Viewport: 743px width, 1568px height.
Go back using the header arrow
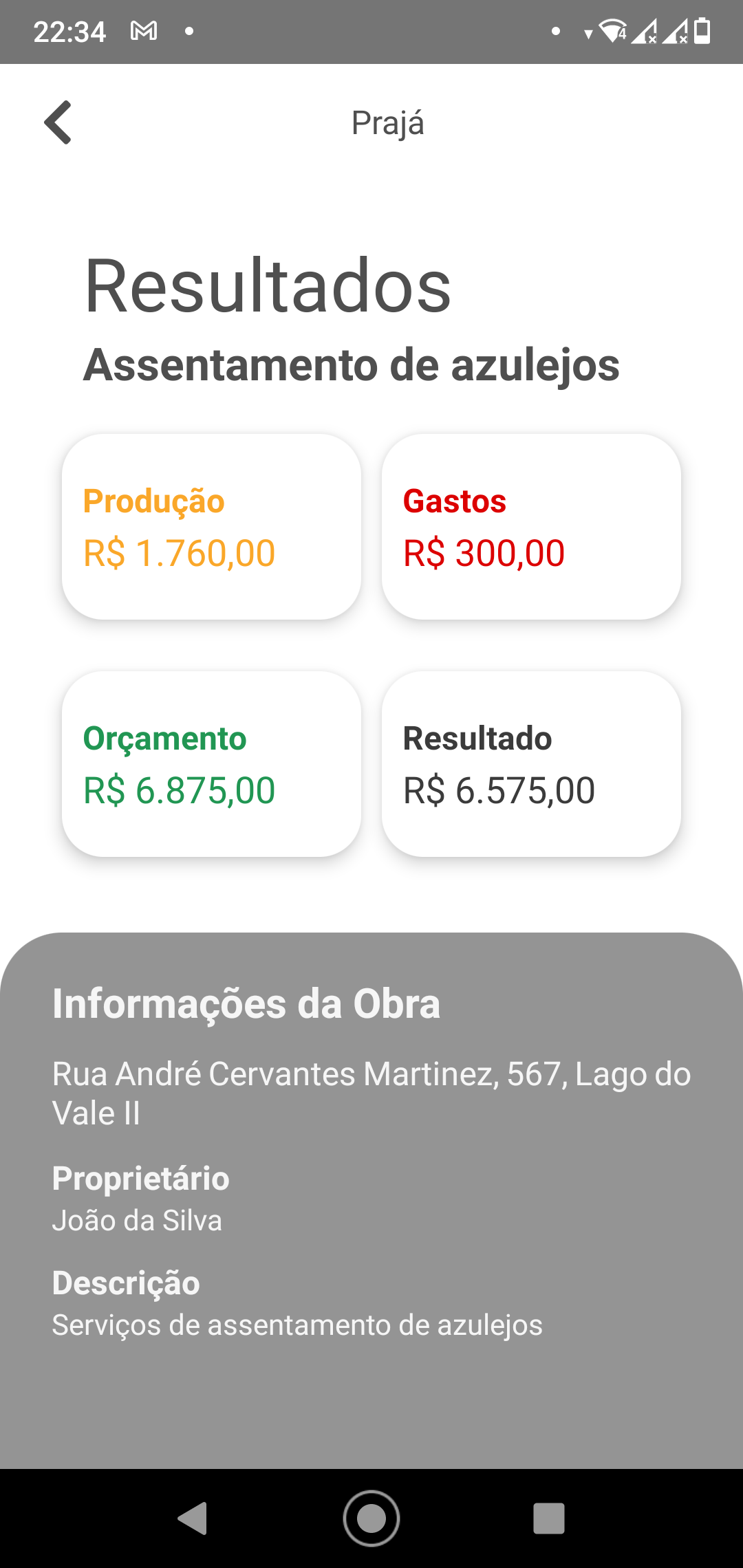(x=58, y=122)
